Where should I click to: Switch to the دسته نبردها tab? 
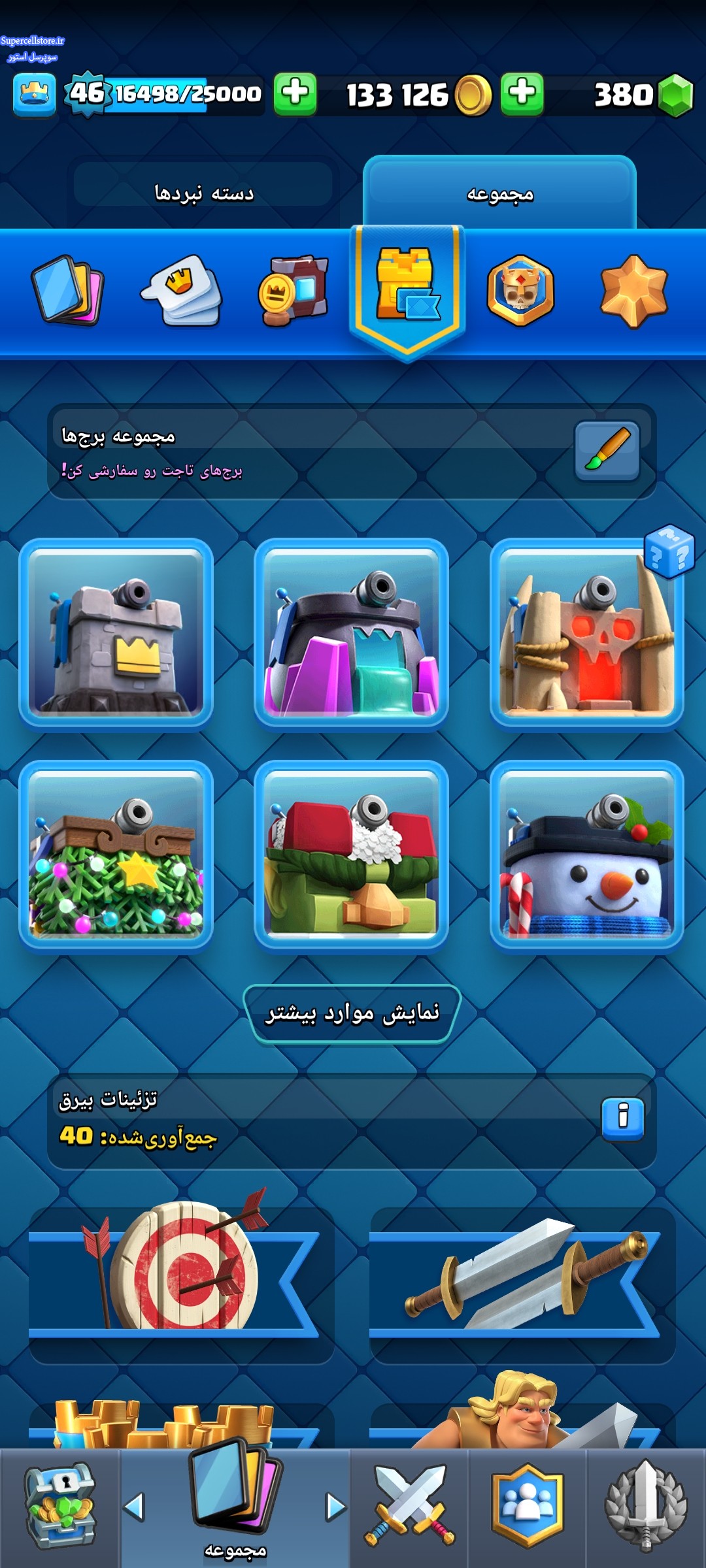(203, 193)
